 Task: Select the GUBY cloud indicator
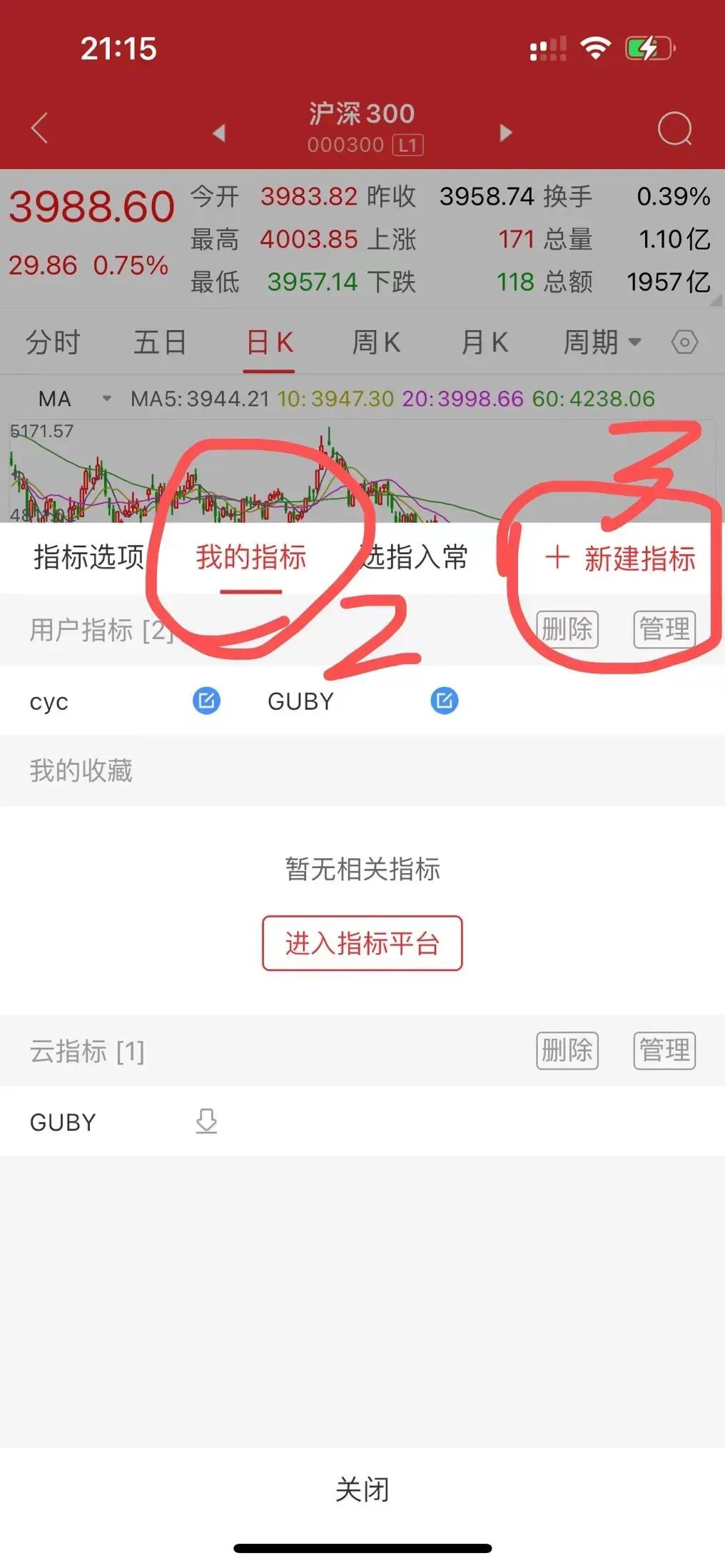62,1121
